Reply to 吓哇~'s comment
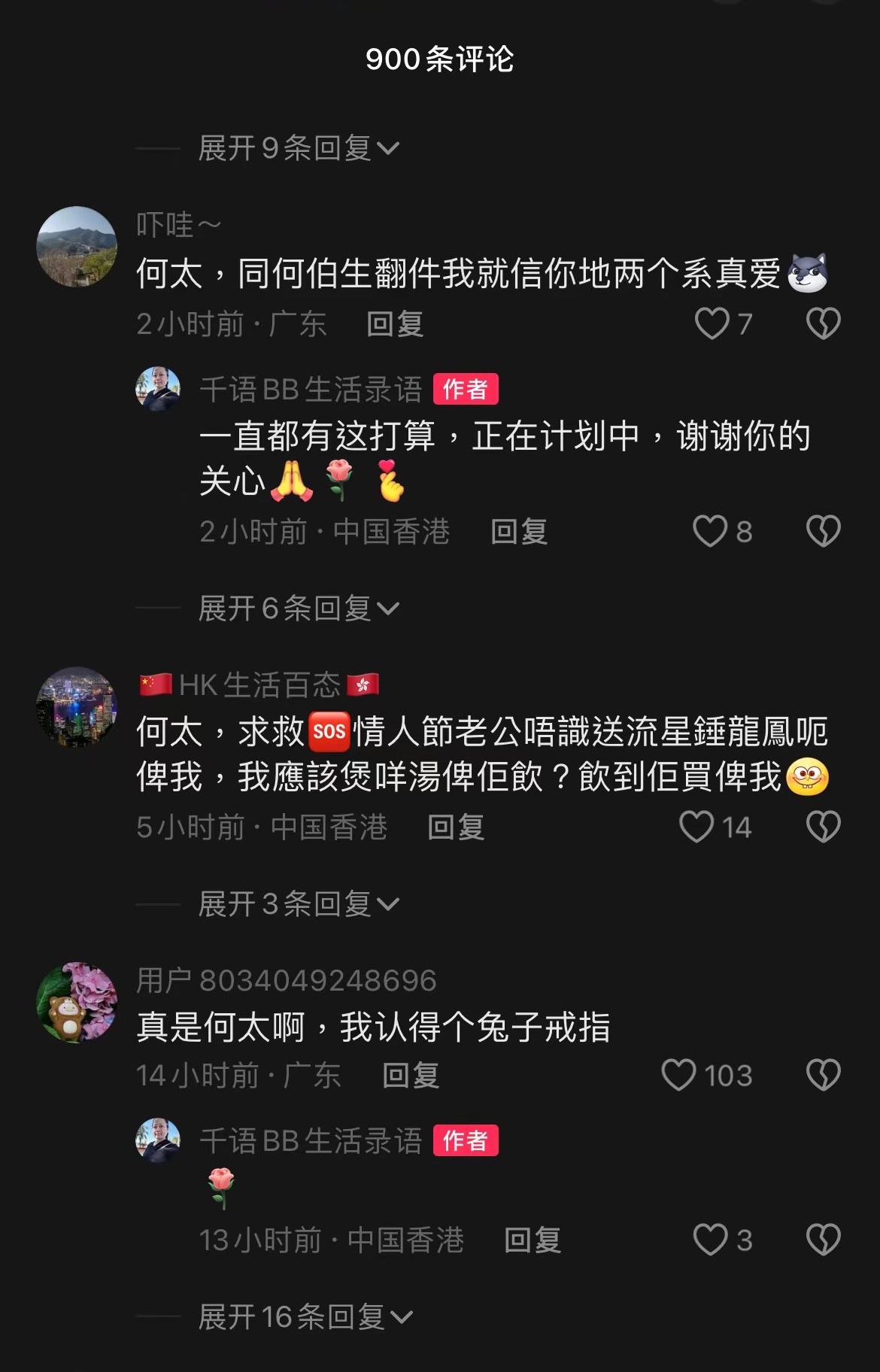The image size is (880, 1372). [395, 324]
